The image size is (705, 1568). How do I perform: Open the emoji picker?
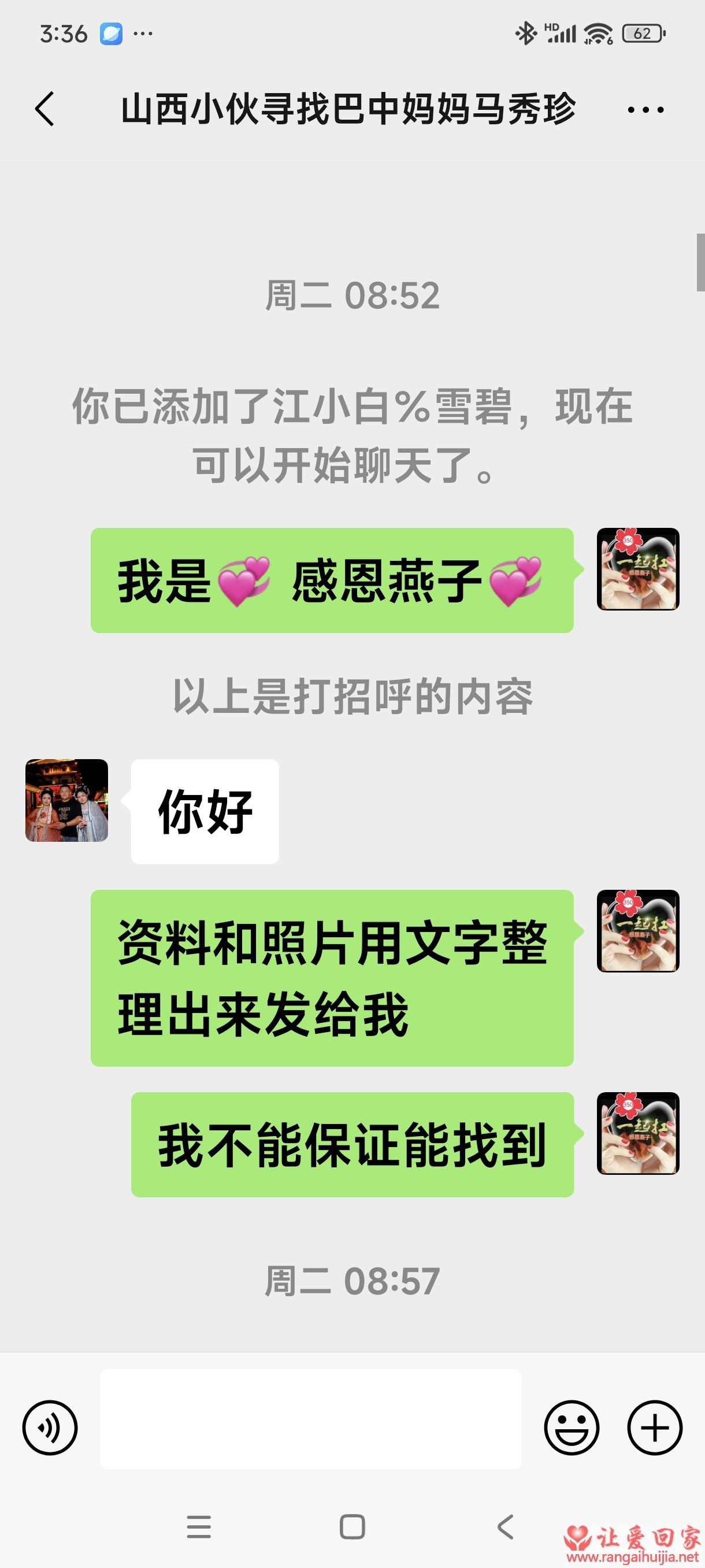click(571, 1428)
